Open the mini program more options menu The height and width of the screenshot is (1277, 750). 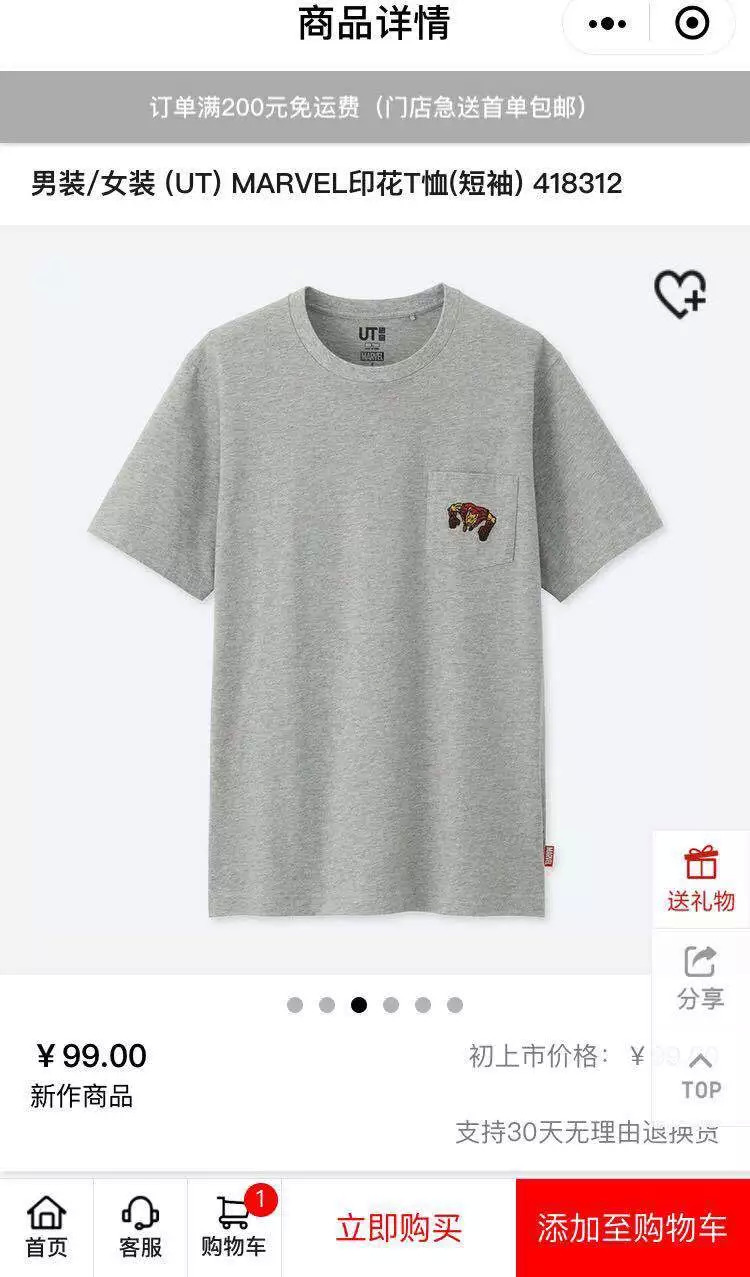coord(607,24)
